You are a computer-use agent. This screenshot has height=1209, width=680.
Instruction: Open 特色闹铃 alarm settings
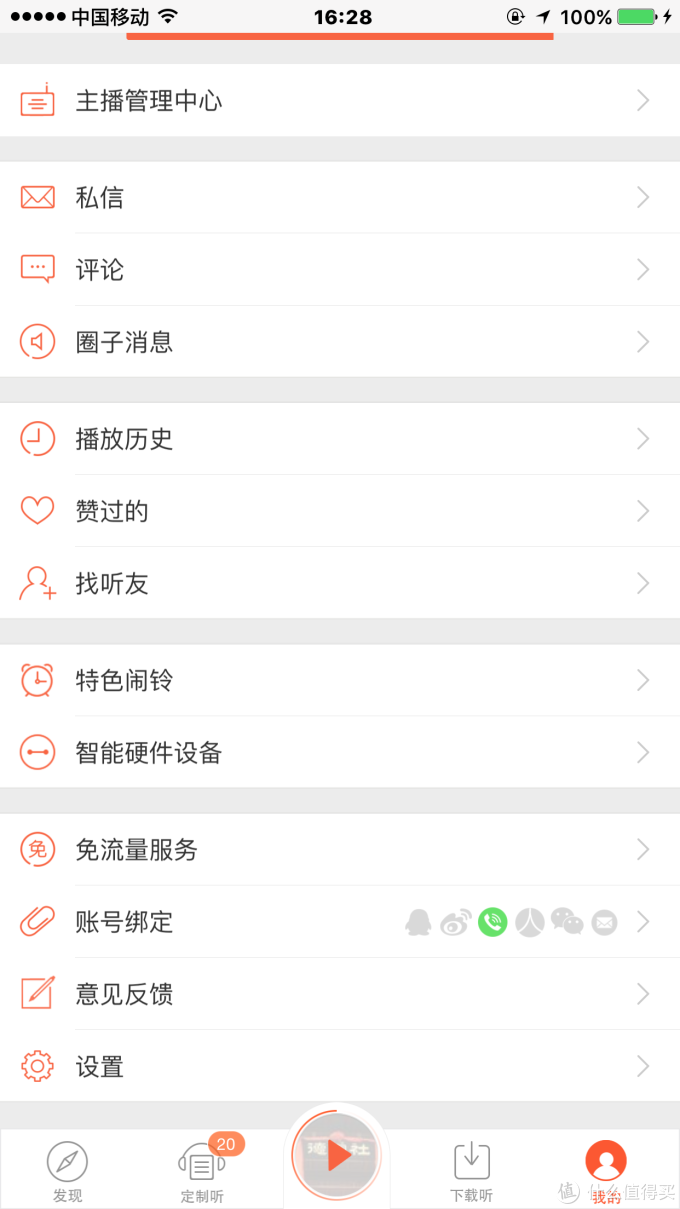[340, 681]
